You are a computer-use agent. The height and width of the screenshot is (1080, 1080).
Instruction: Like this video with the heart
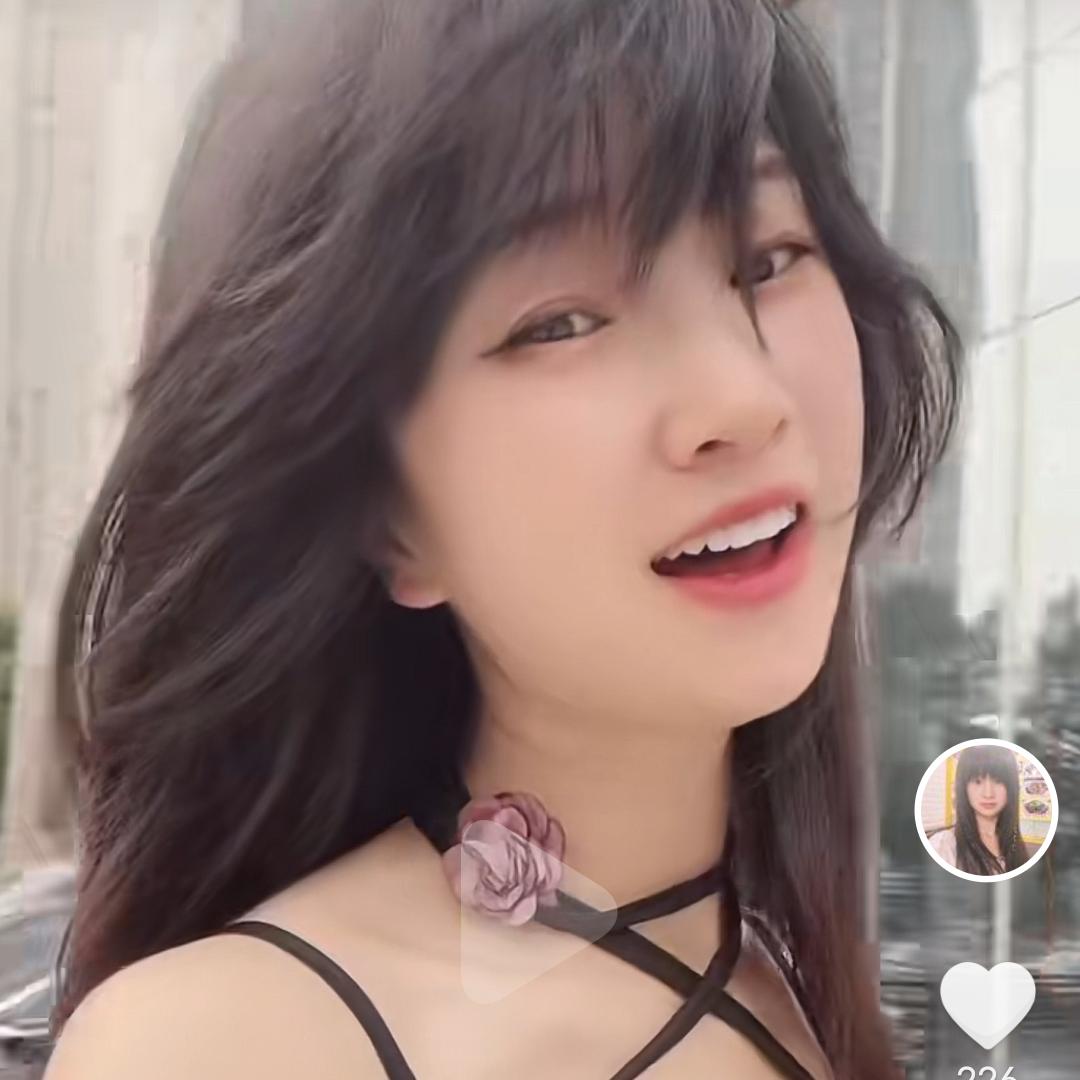coord(987,1003)
